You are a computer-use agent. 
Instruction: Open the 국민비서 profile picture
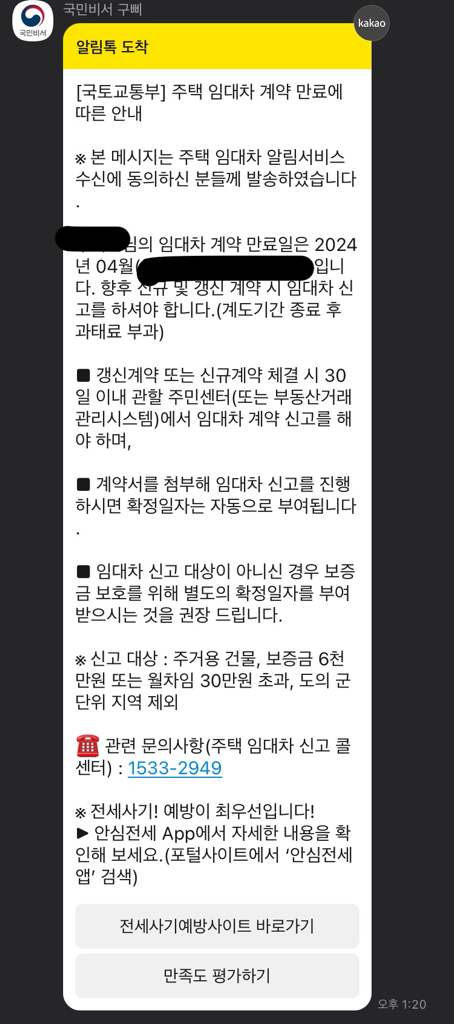pyautogui.click(x=33, y=21)
